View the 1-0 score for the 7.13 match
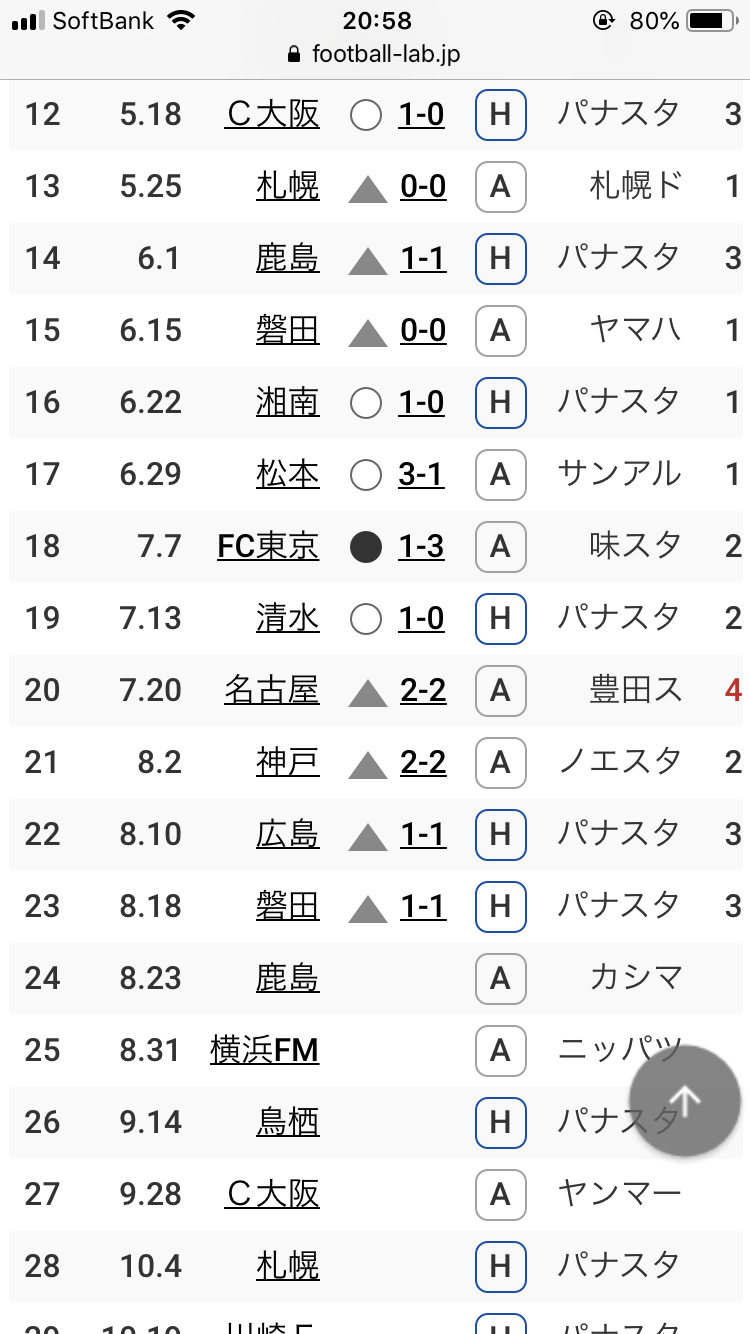The width and height of the screenshot is (750, 1334). pos(422,618)
